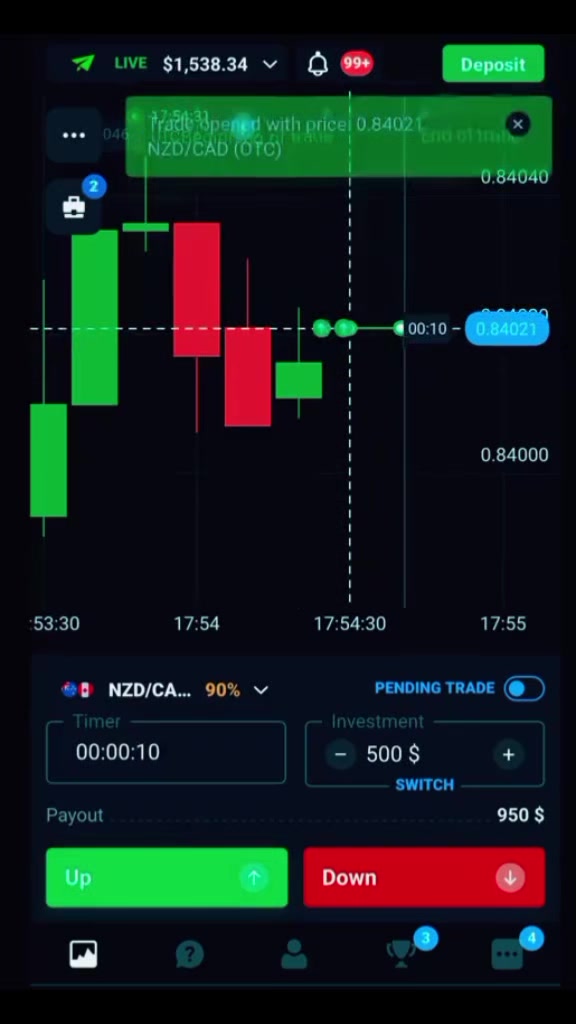Choose a different asset from NZD/CAD selector

click(x=165, y=690)
